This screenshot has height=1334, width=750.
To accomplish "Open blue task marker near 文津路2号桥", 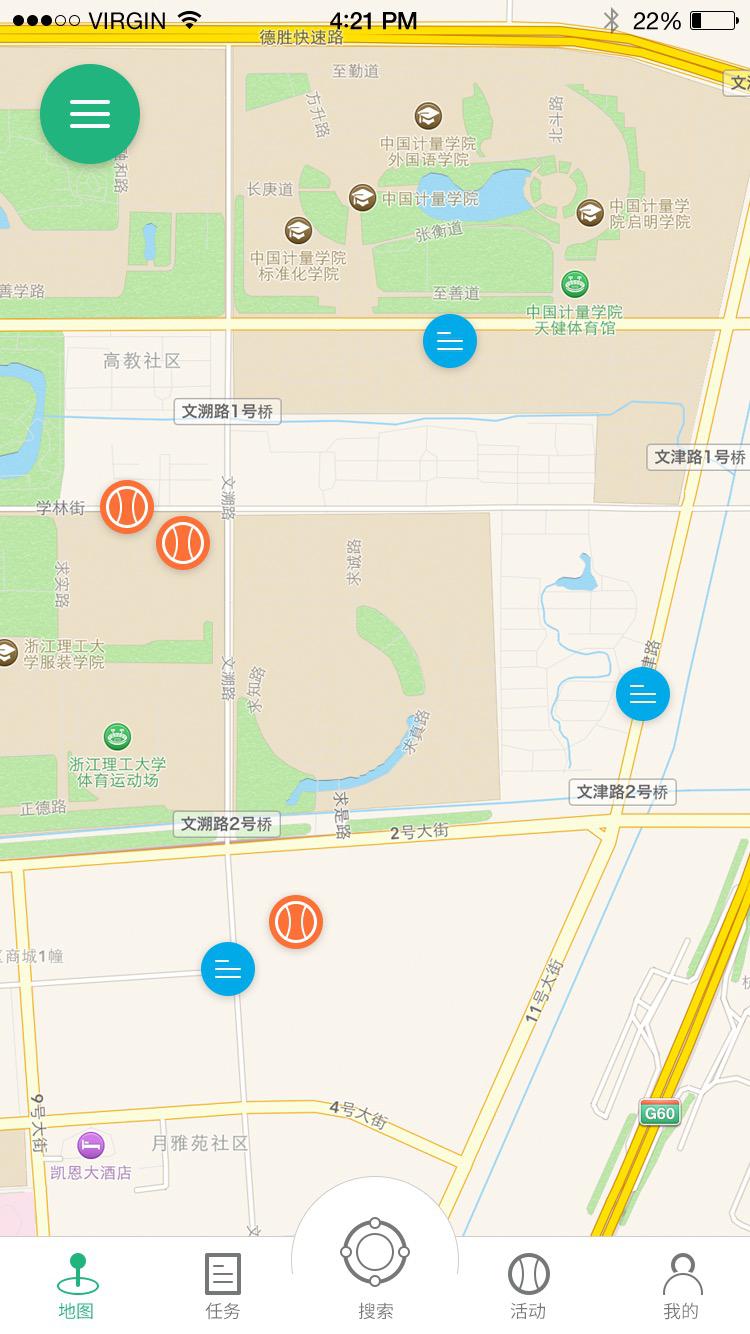I will (x=643, y=693).
